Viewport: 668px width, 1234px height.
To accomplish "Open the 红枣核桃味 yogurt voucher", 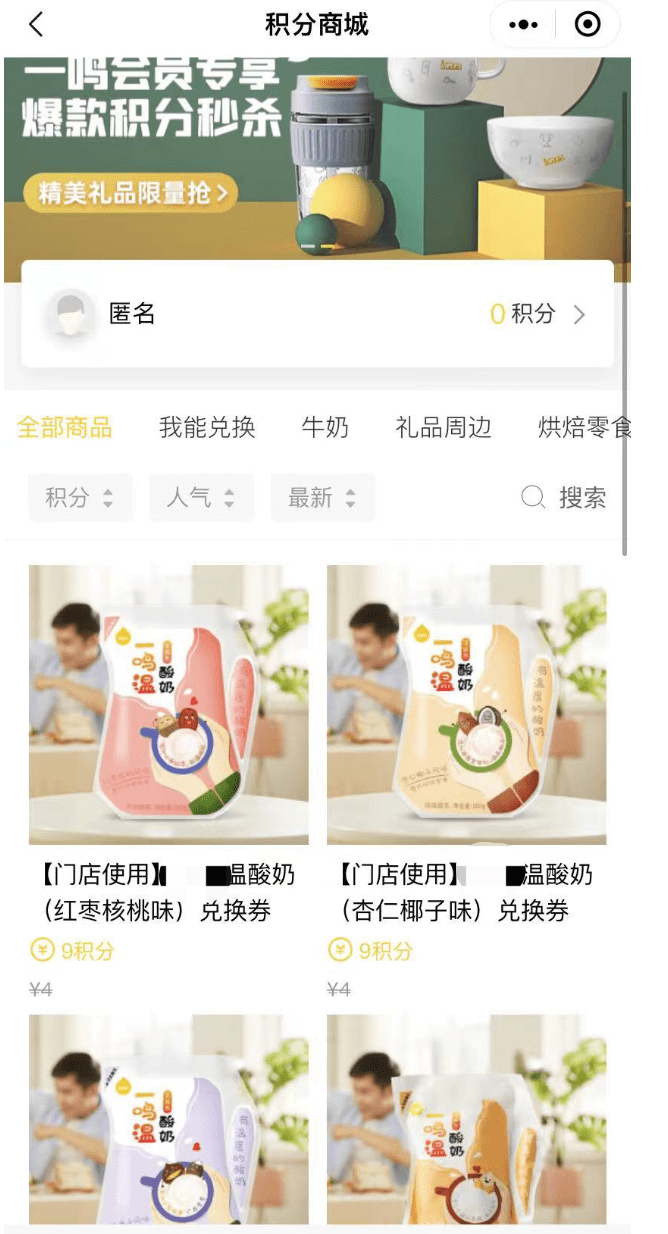I will point(168,705).
